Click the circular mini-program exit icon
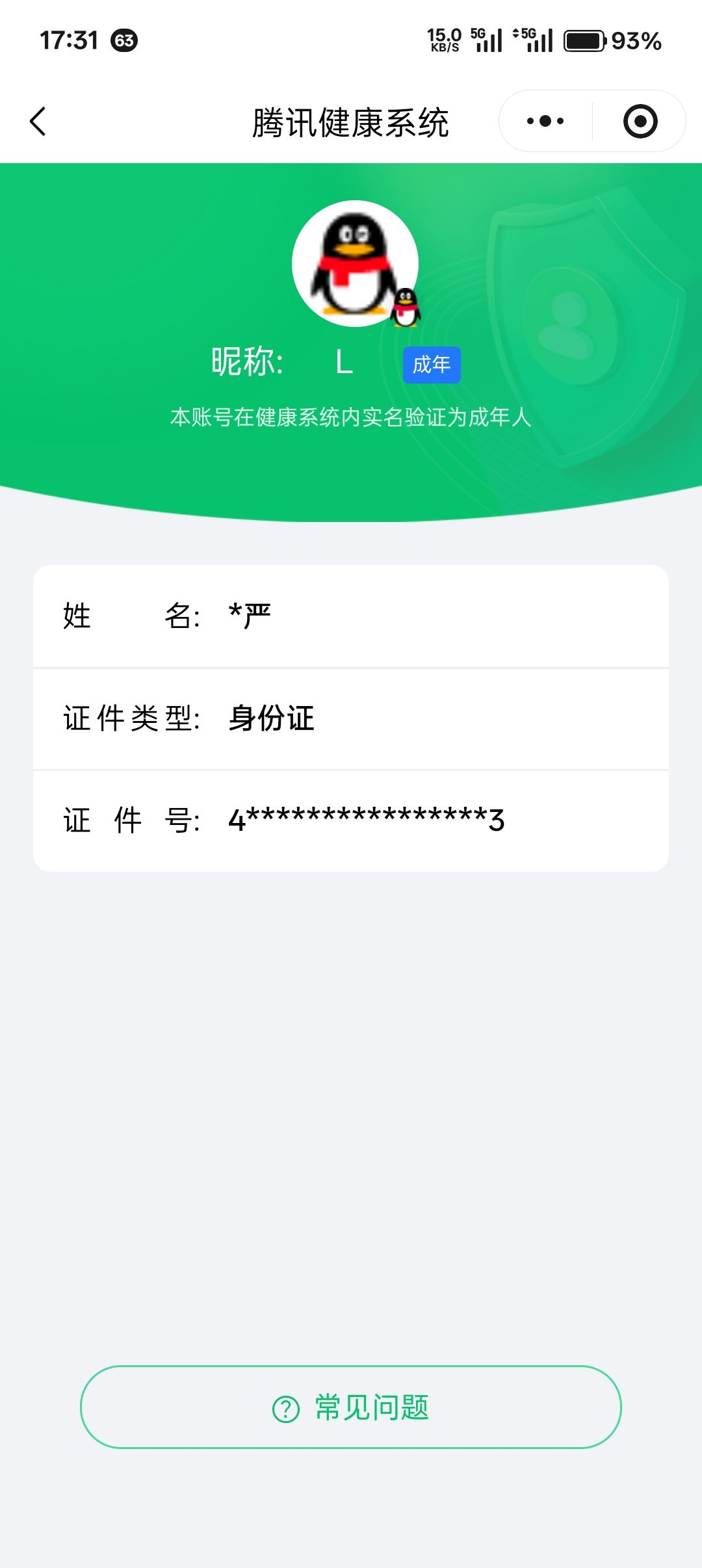The width and height of the screenshot is (702, 1568). 640,121
